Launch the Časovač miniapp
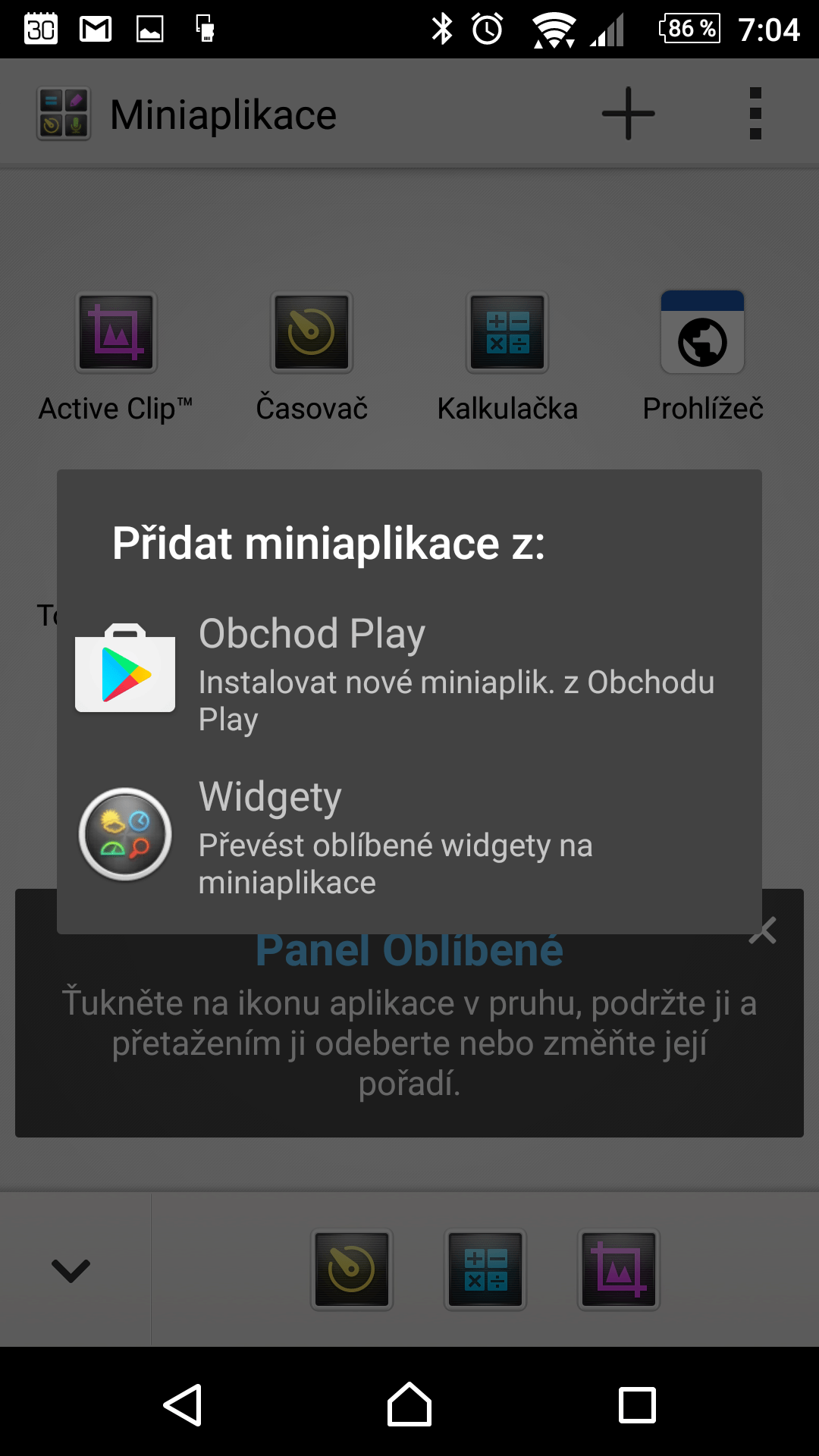Screen dimensions: 819x1456 312,356
